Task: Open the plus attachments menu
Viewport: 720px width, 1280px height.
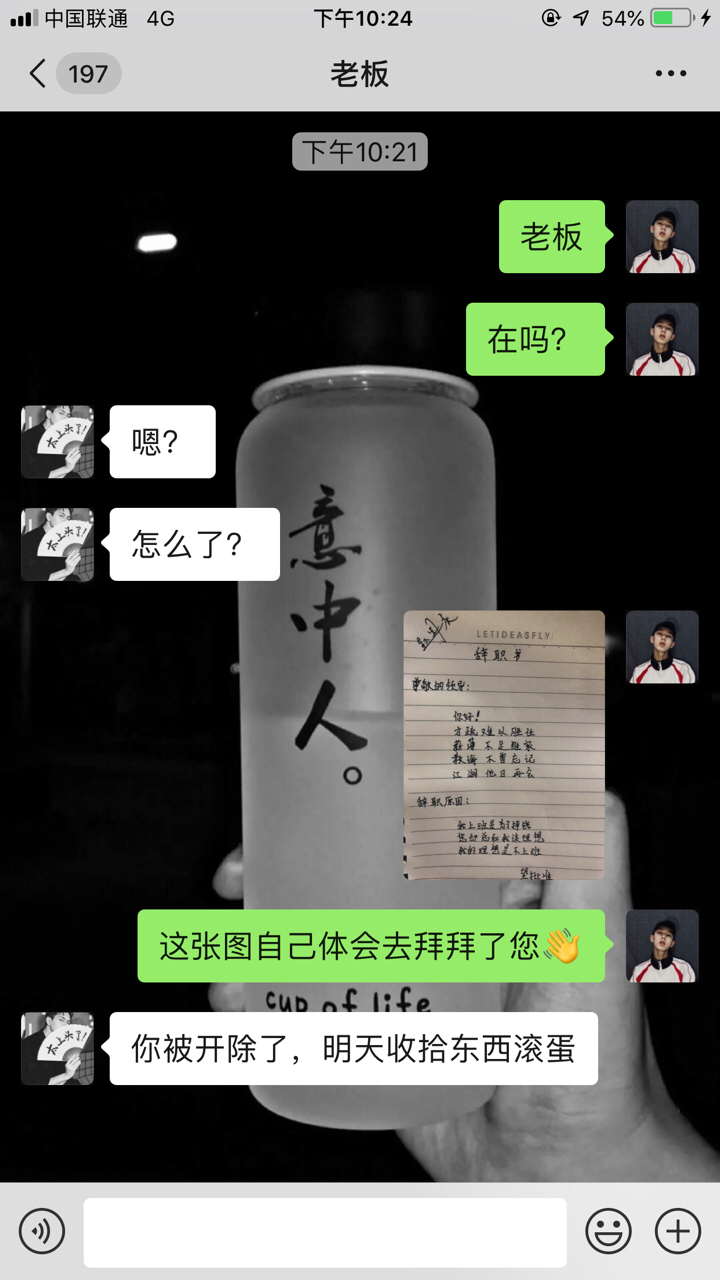Action: (x=678, y=1231)
